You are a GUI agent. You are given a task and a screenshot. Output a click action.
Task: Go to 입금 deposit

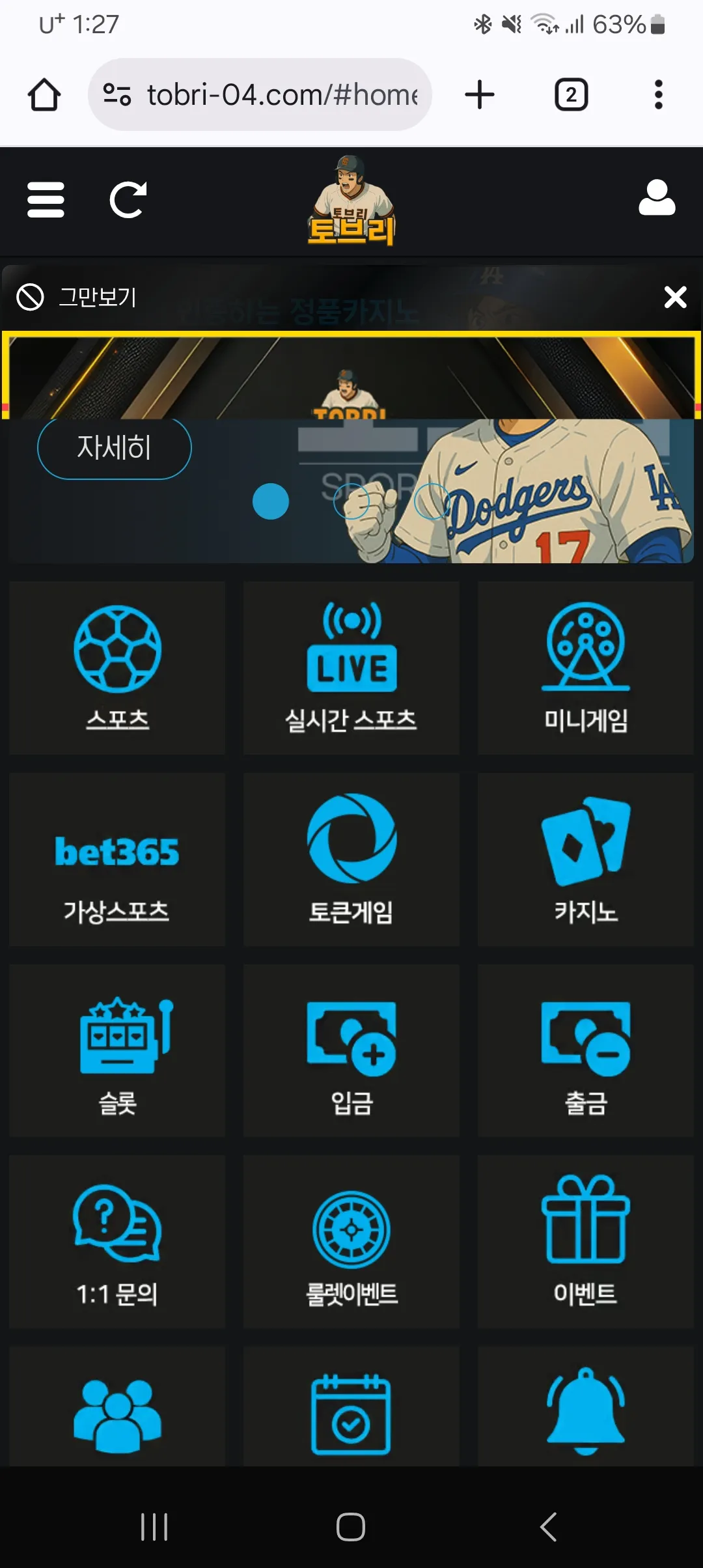click(x=351, y=1051)
